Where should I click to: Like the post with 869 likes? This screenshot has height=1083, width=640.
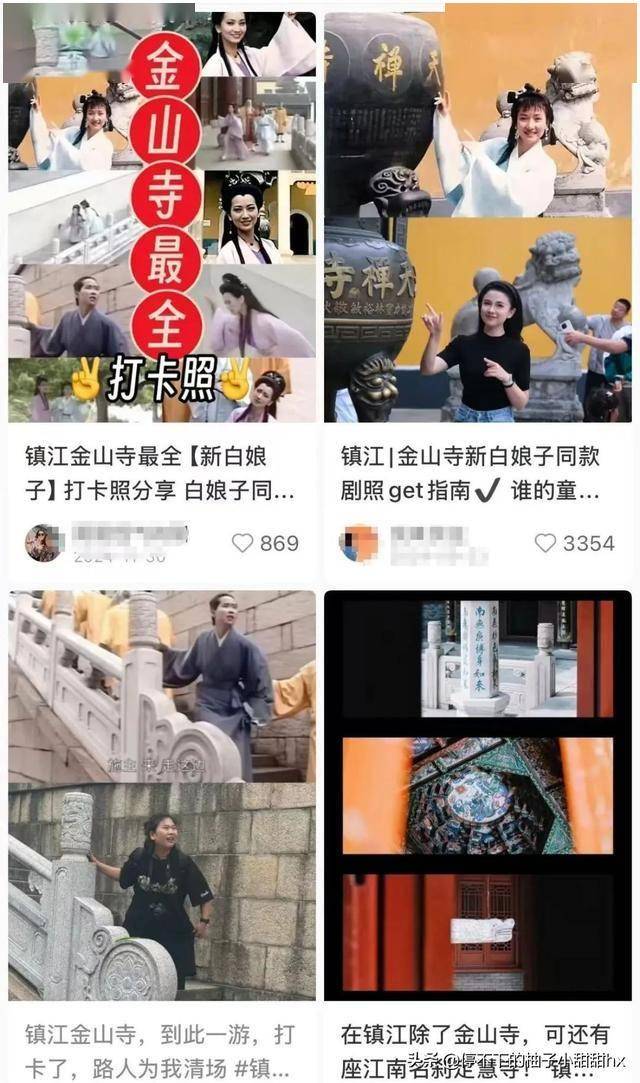pos(243,543)
